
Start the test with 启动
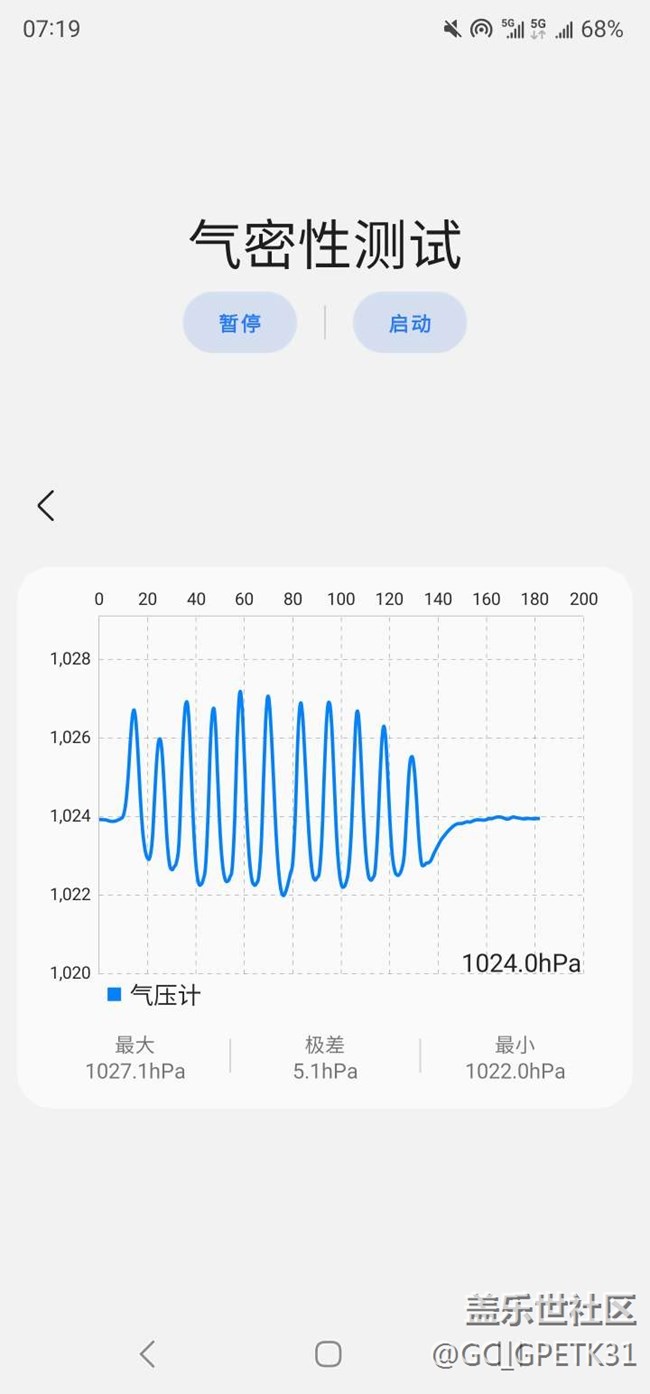pyautogui.click(x=410, y=323)
